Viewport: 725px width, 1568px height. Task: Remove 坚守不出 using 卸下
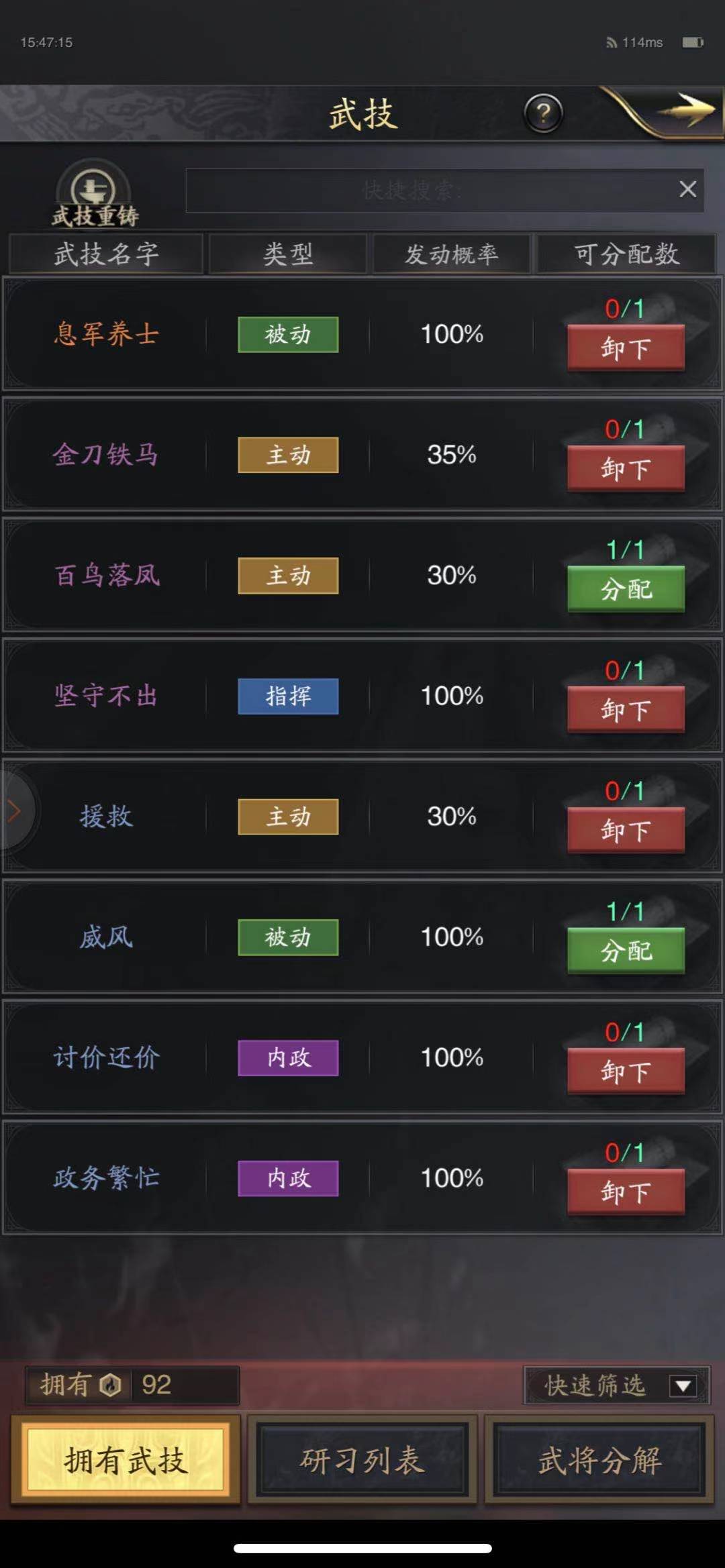point(626,709)
